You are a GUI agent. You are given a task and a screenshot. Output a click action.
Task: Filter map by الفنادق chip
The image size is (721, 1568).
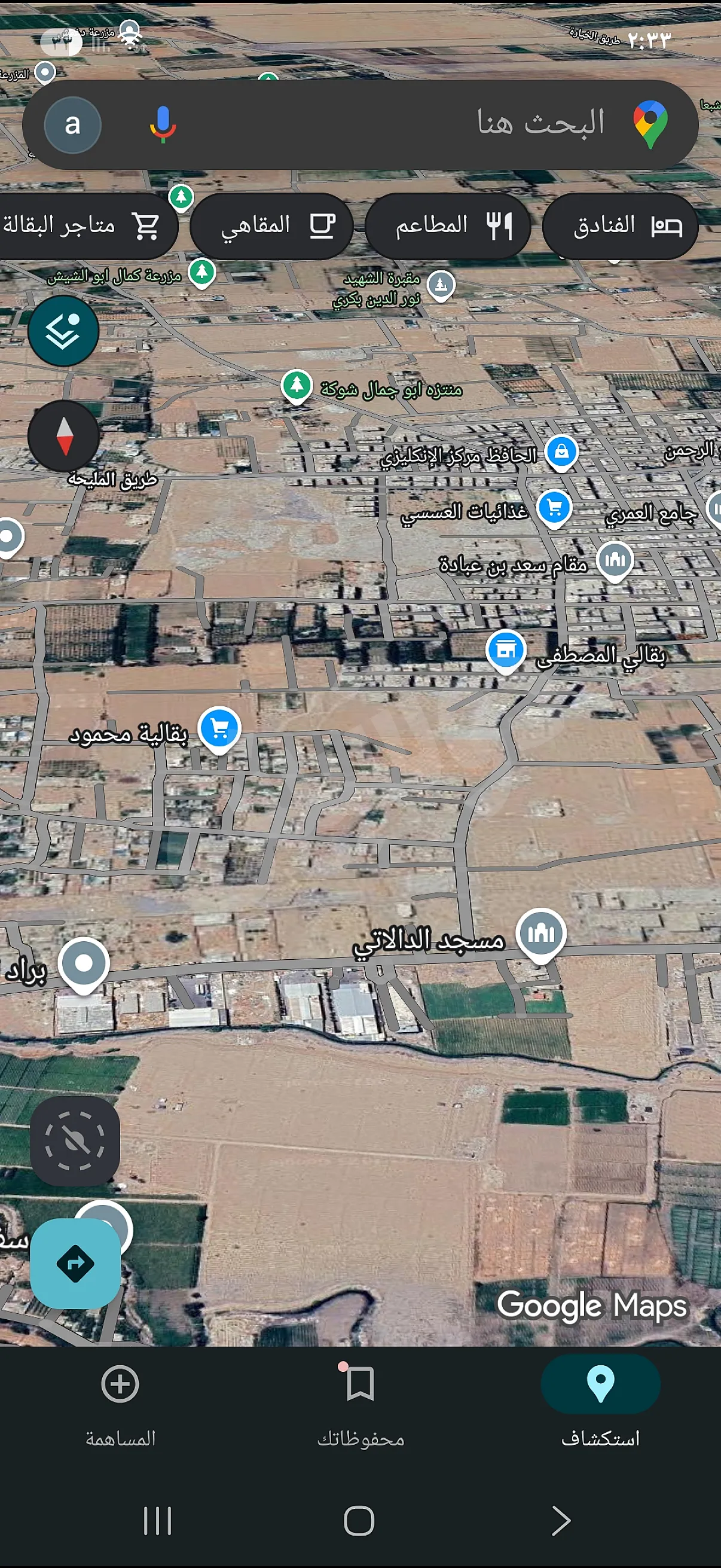coord(620,227)
